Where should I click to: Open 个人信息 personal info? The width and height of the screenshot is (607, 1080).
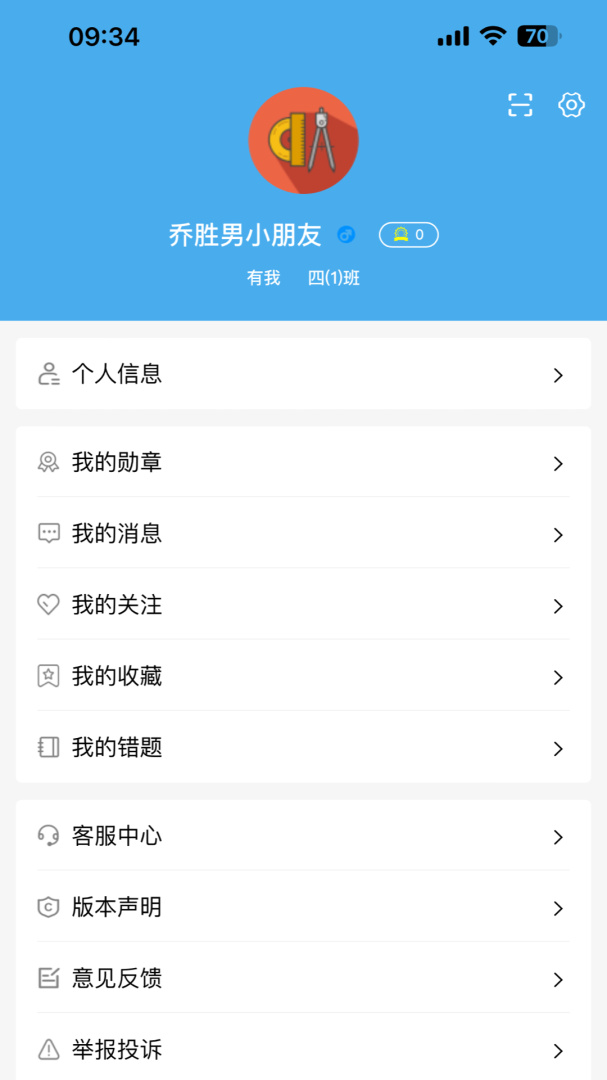[x=303, y=374]
